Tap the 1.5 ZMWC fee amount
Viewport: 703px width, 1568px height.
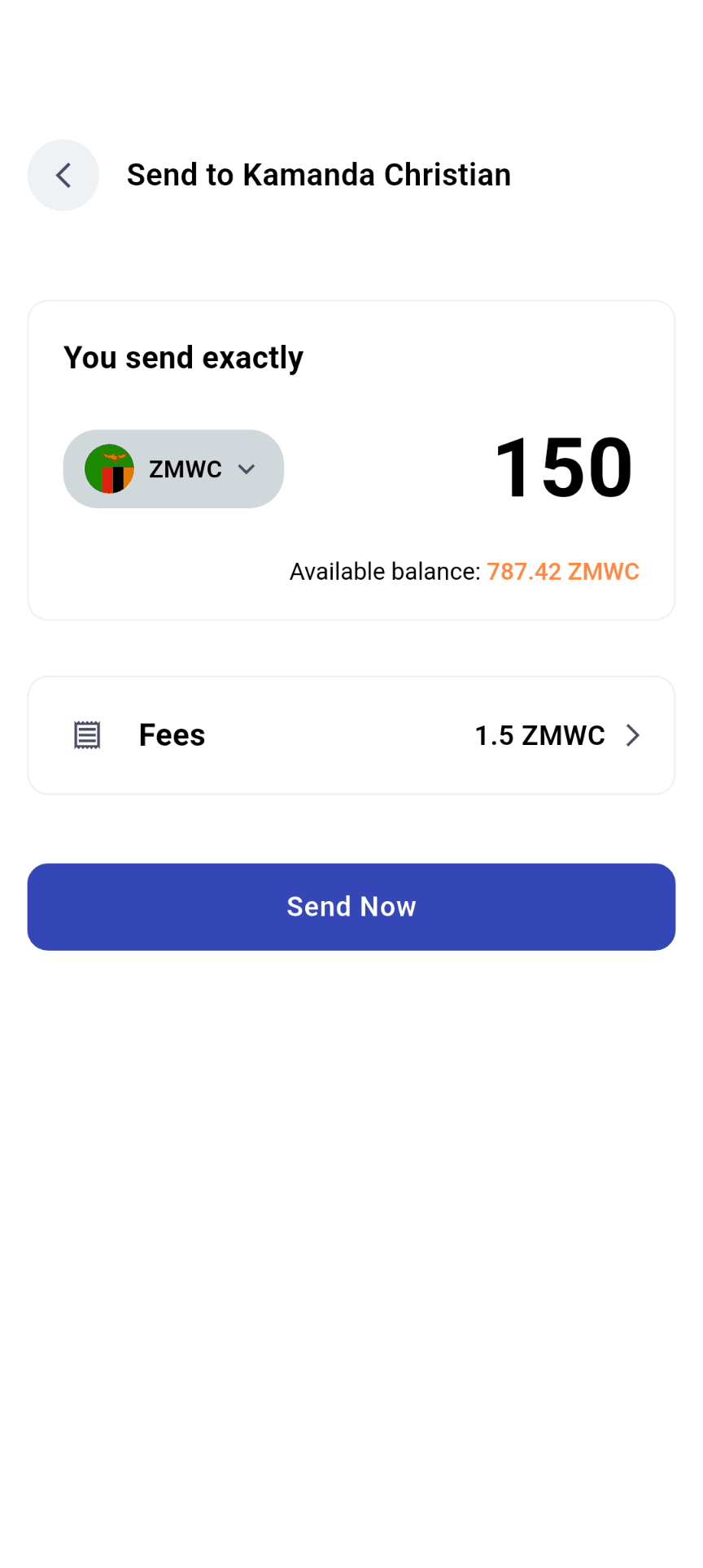point(539,734)
